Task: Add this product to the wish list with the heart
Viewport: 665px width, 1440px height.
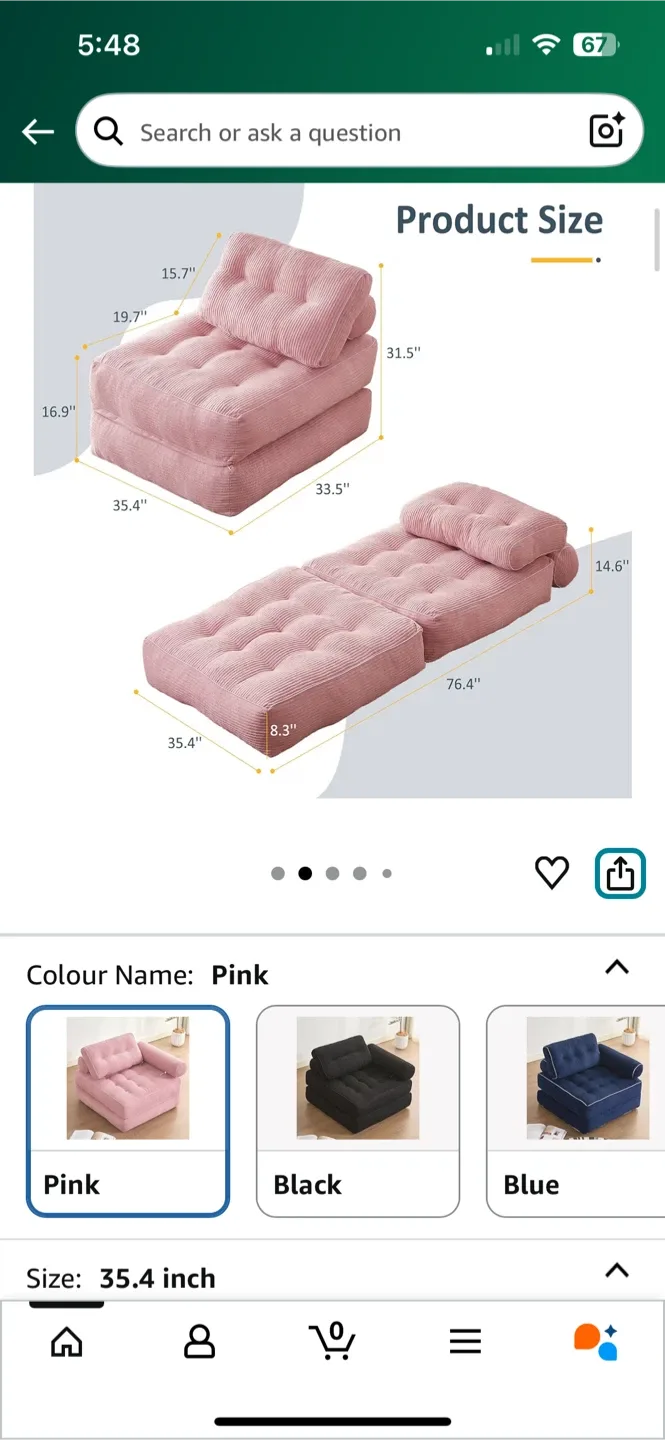Action: [x=551, y=873]
